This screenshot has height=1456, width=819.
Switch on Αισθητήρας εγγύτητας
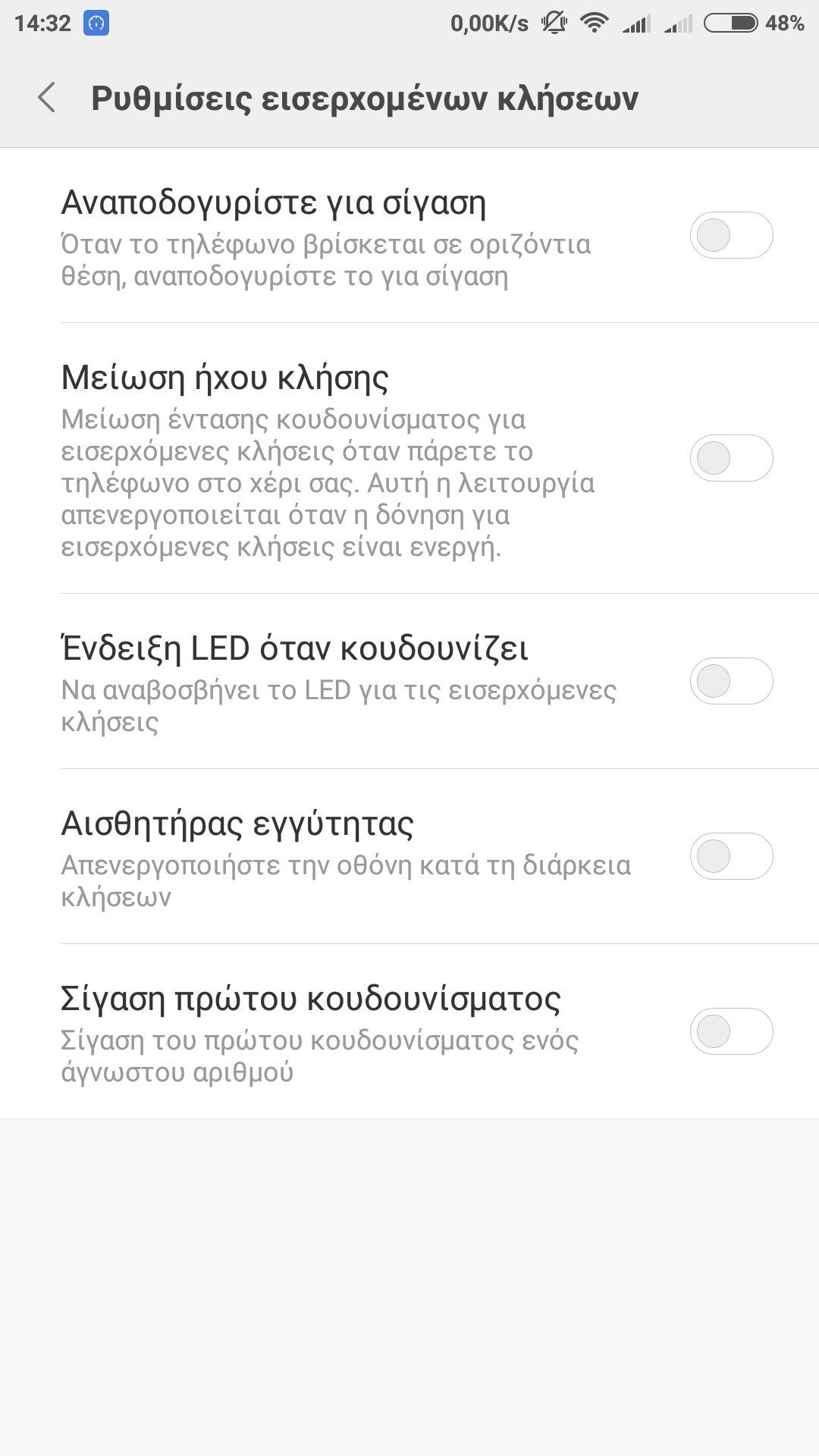(x=731, y=856)
